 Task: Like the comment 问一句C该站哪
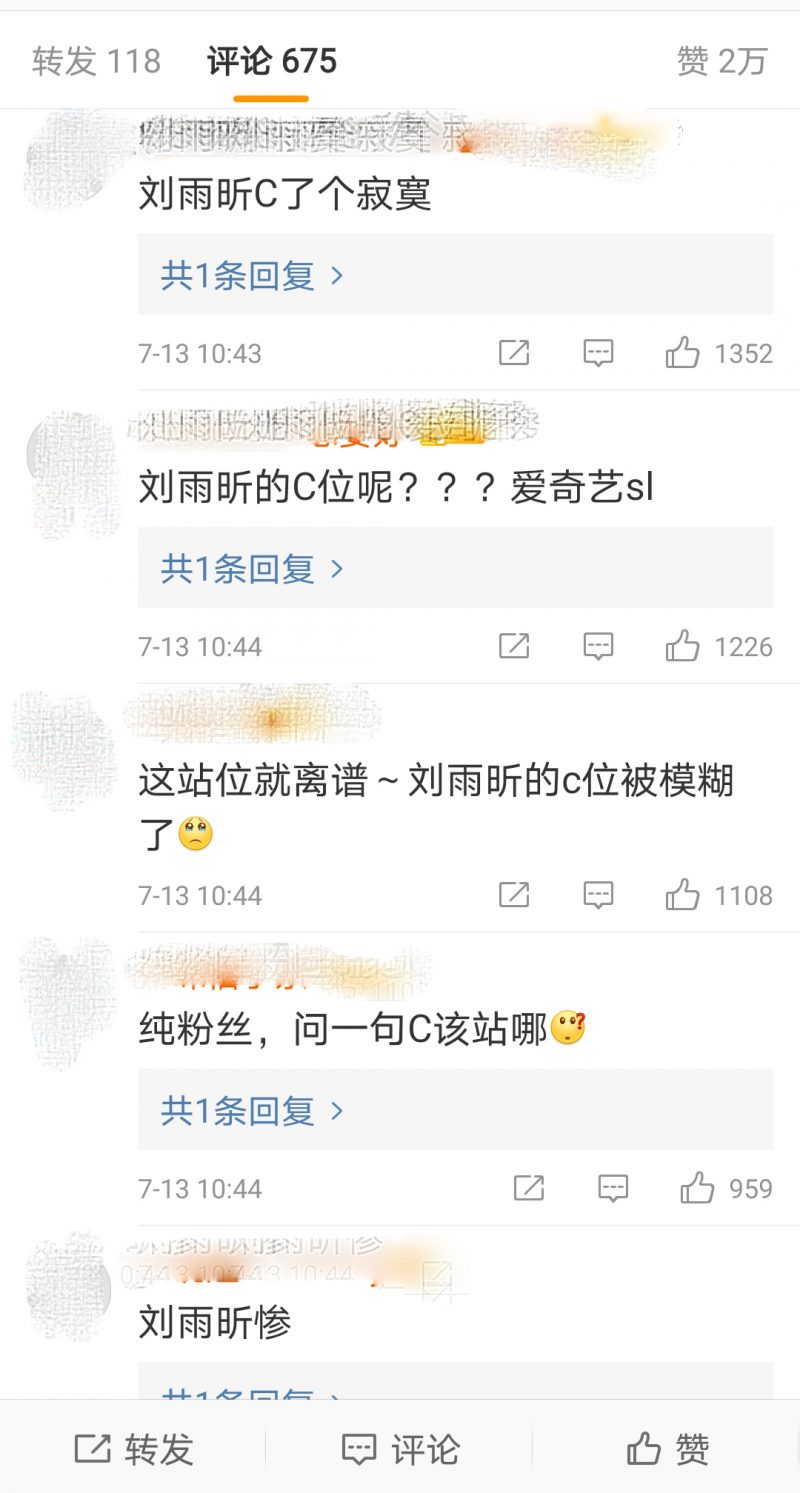[697, 1188]
